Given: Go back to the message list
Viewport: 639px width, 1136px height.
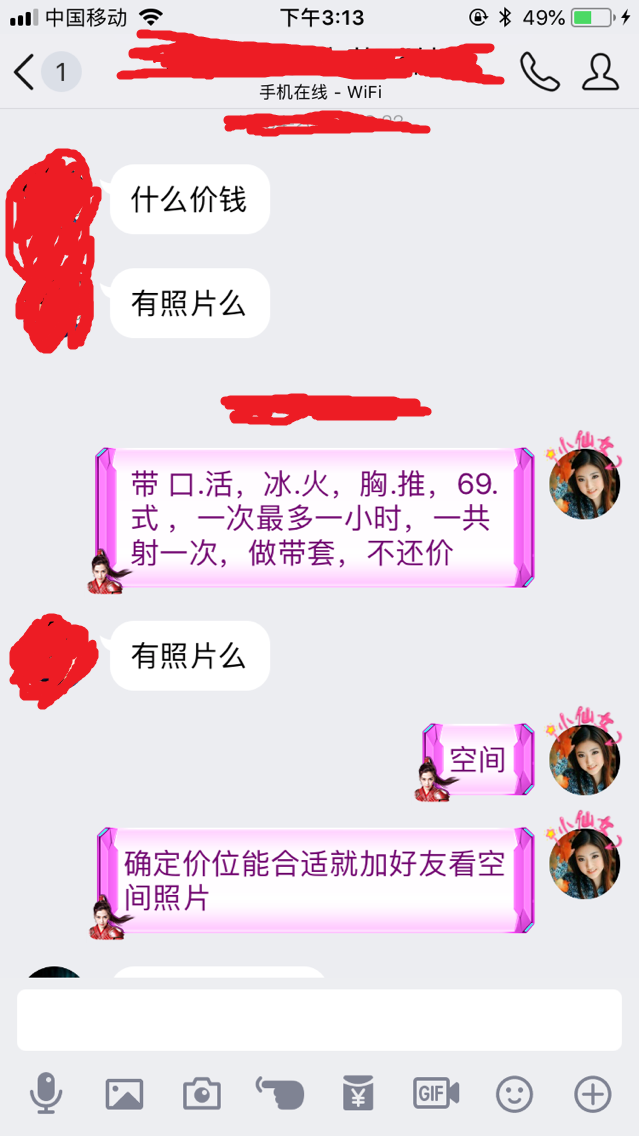Looking at the screenshot, I should [26, 72].
